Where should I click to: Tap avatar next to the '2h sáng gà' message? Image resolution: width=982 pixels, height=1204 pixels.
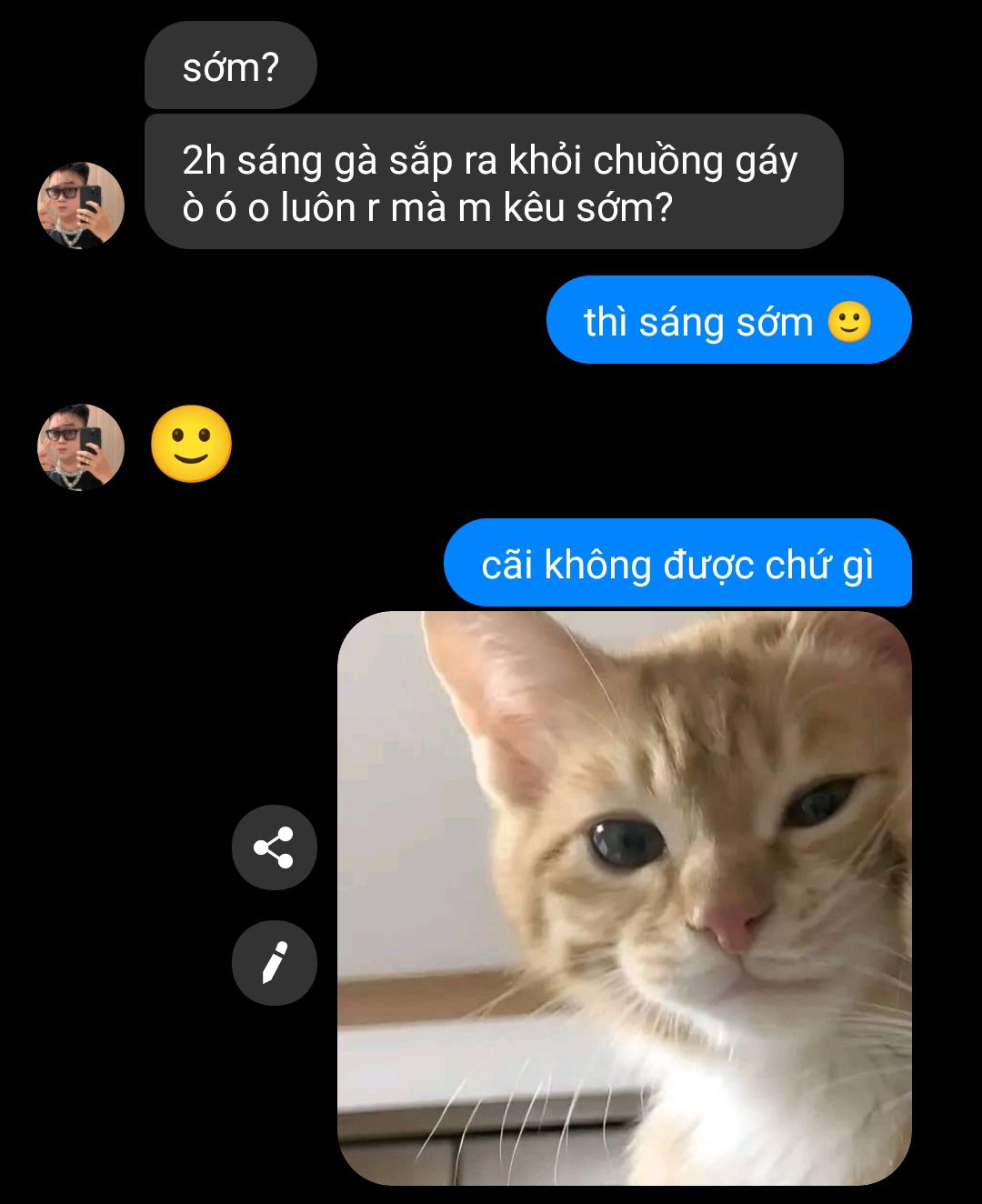point(81,206)
